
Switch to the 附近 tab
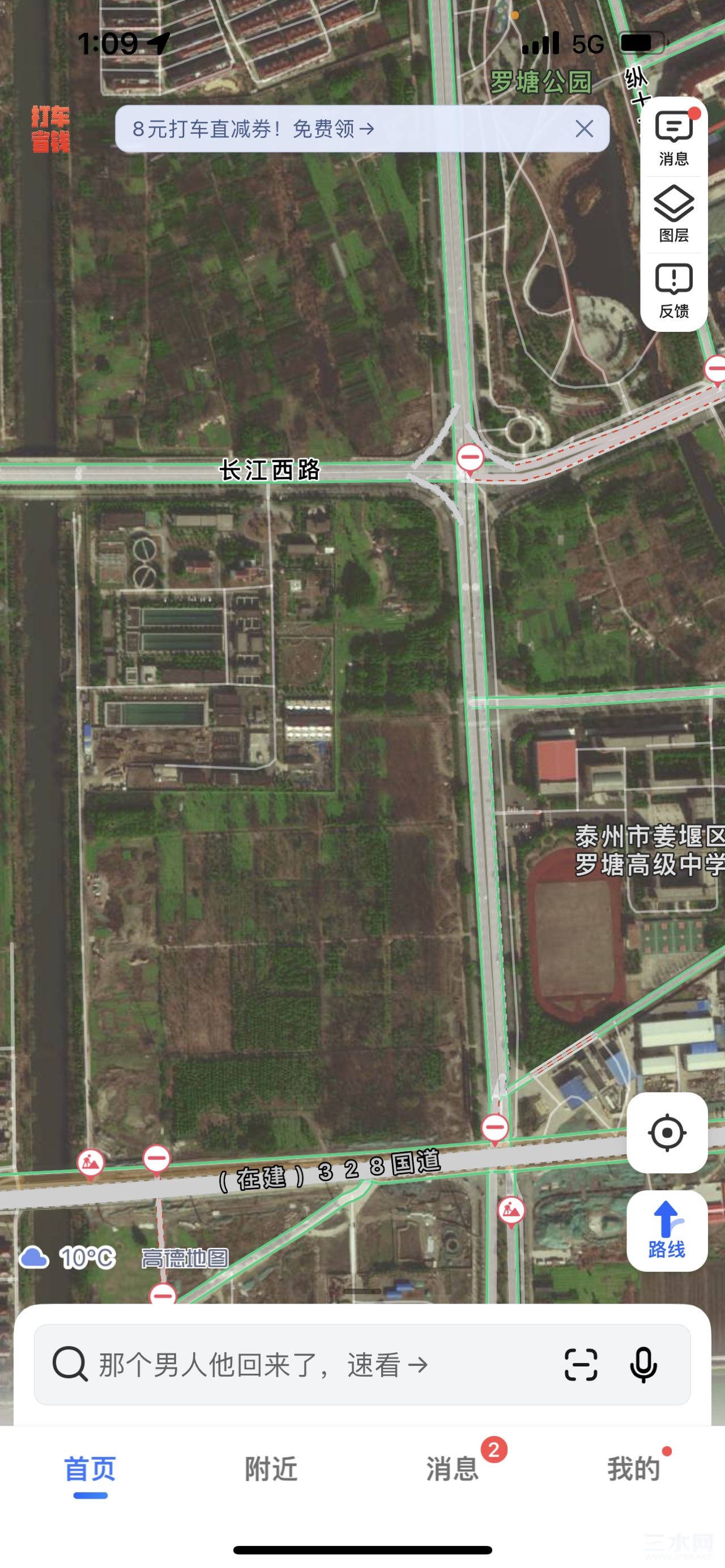pos(271,1469)
